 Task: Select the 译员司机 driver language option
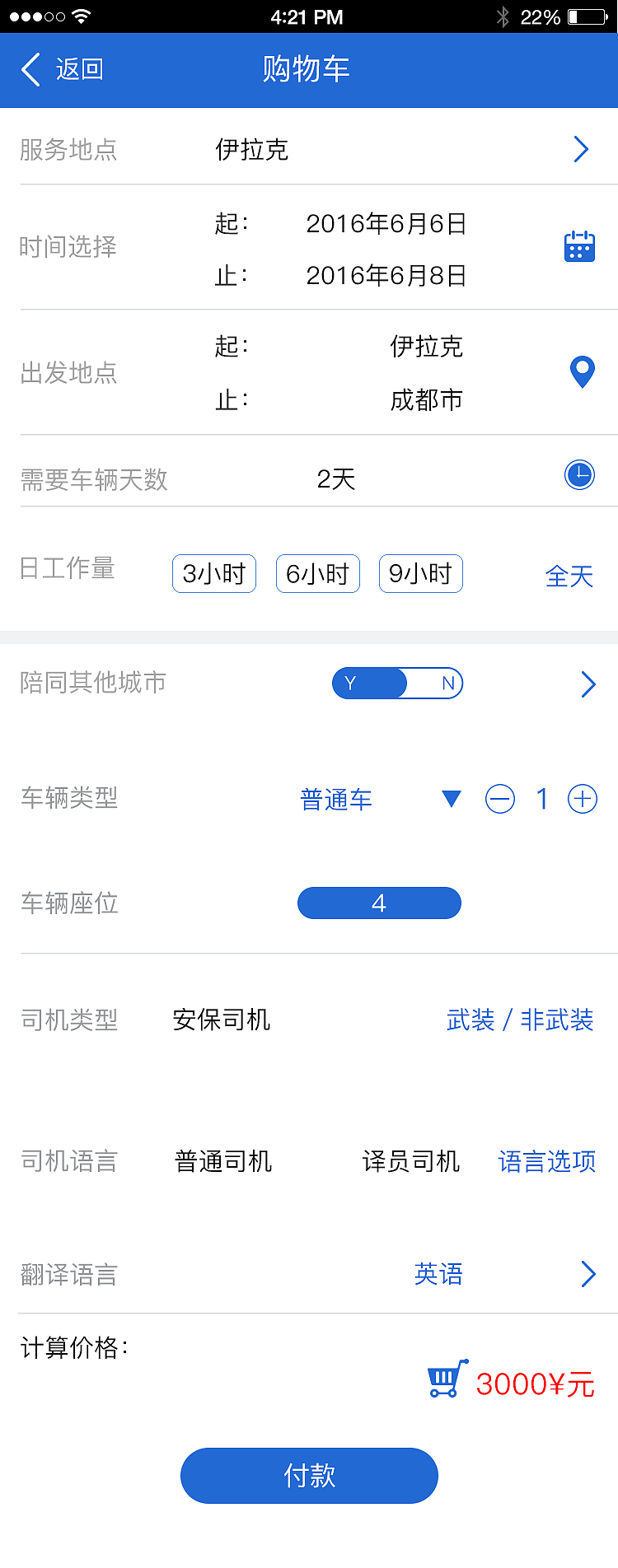410,1161
